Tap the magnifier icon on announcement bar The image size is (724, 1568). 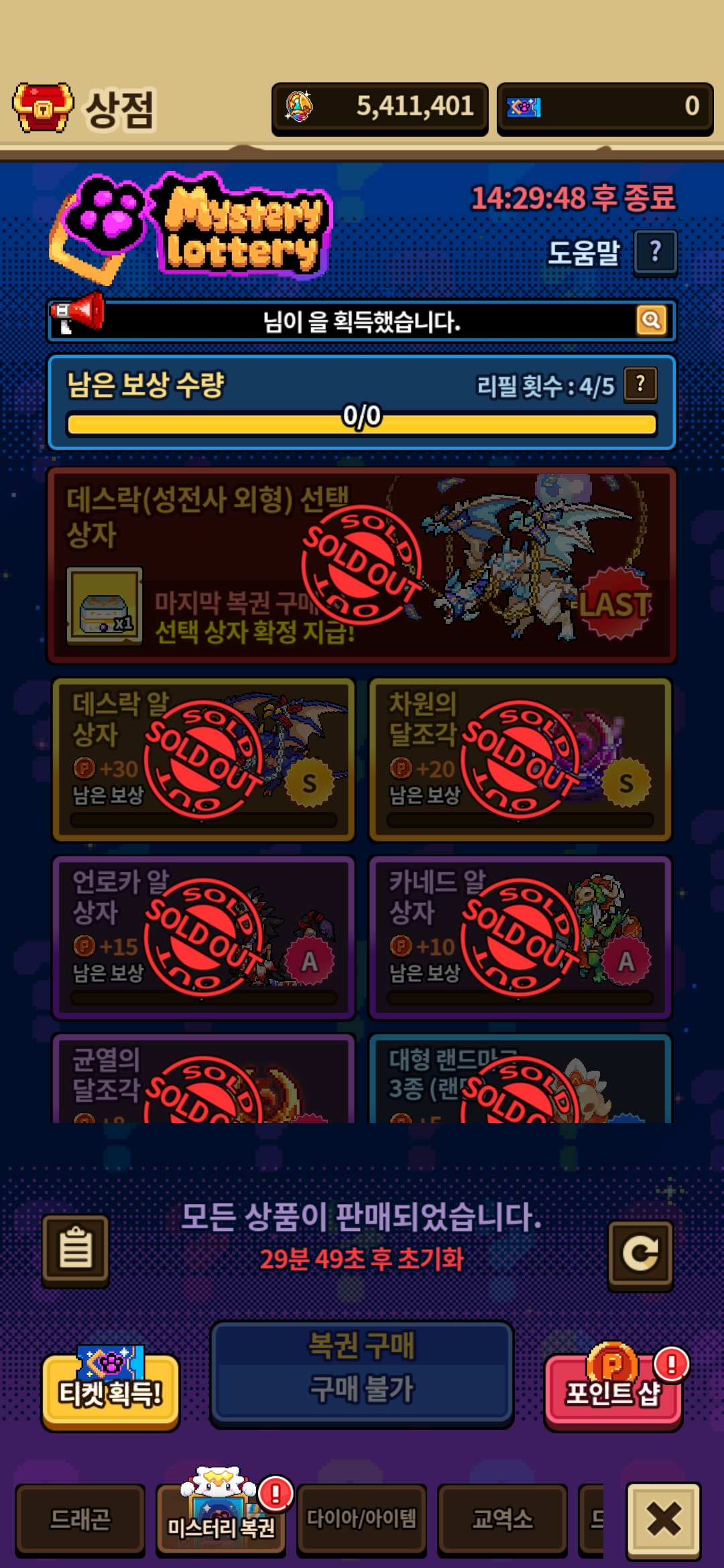pos(651,320)
